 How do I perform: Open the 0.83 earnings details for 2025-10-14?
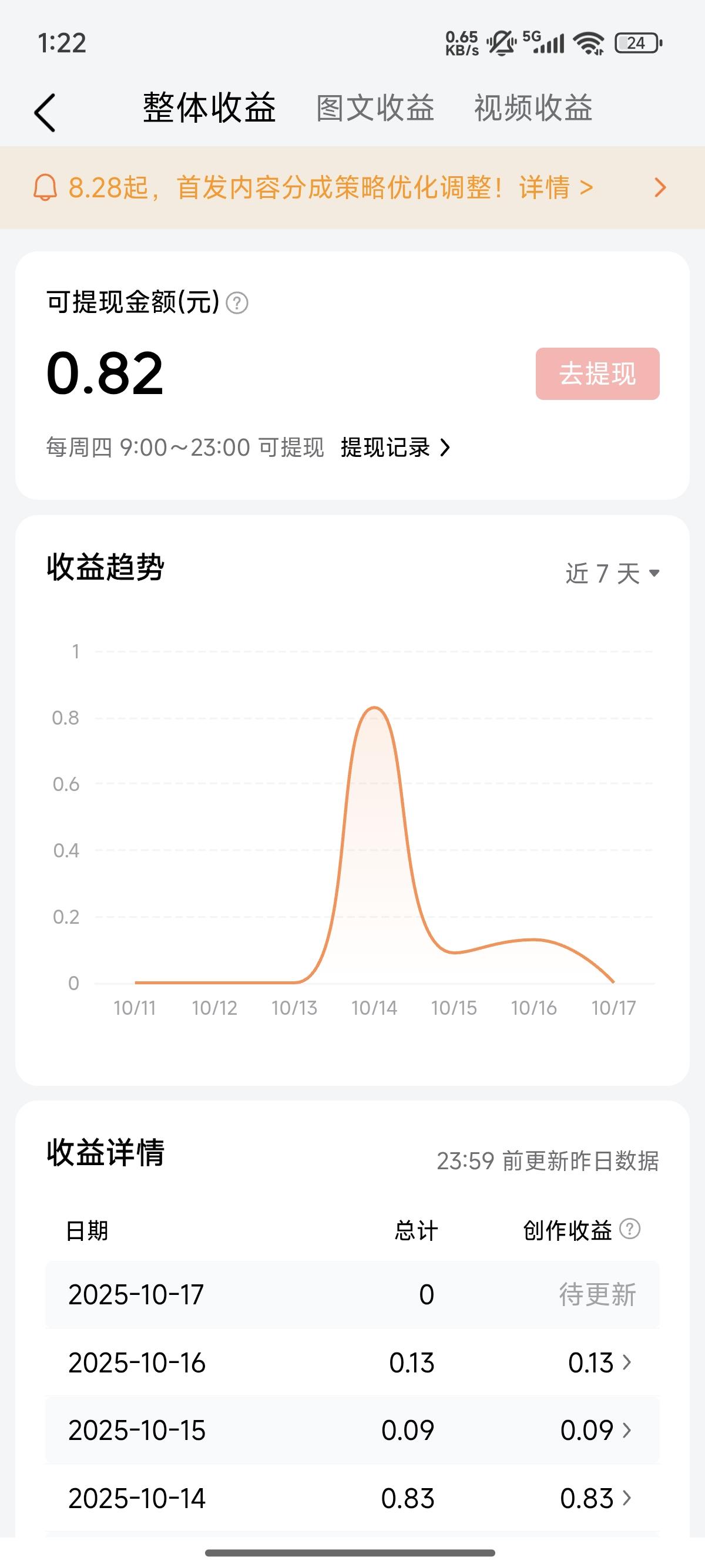596,1498
